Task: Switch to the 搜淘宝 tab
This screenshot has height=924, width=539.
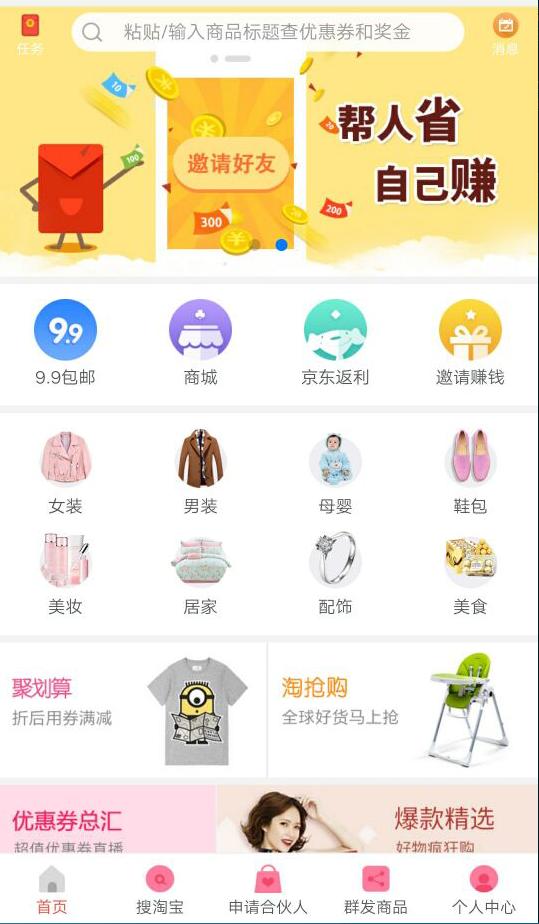Action: (160, 890)
